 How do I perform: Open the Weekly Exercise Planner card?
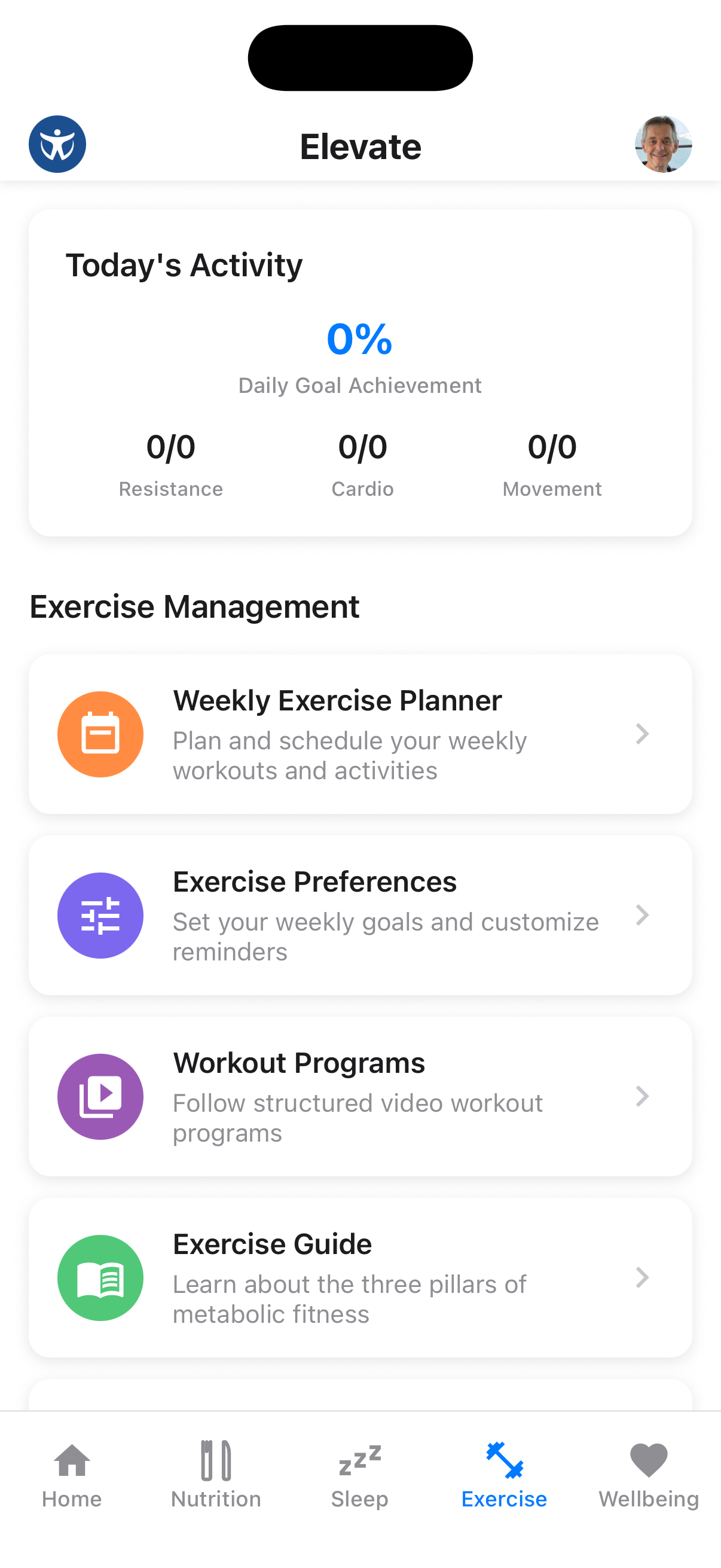point(360,734)
